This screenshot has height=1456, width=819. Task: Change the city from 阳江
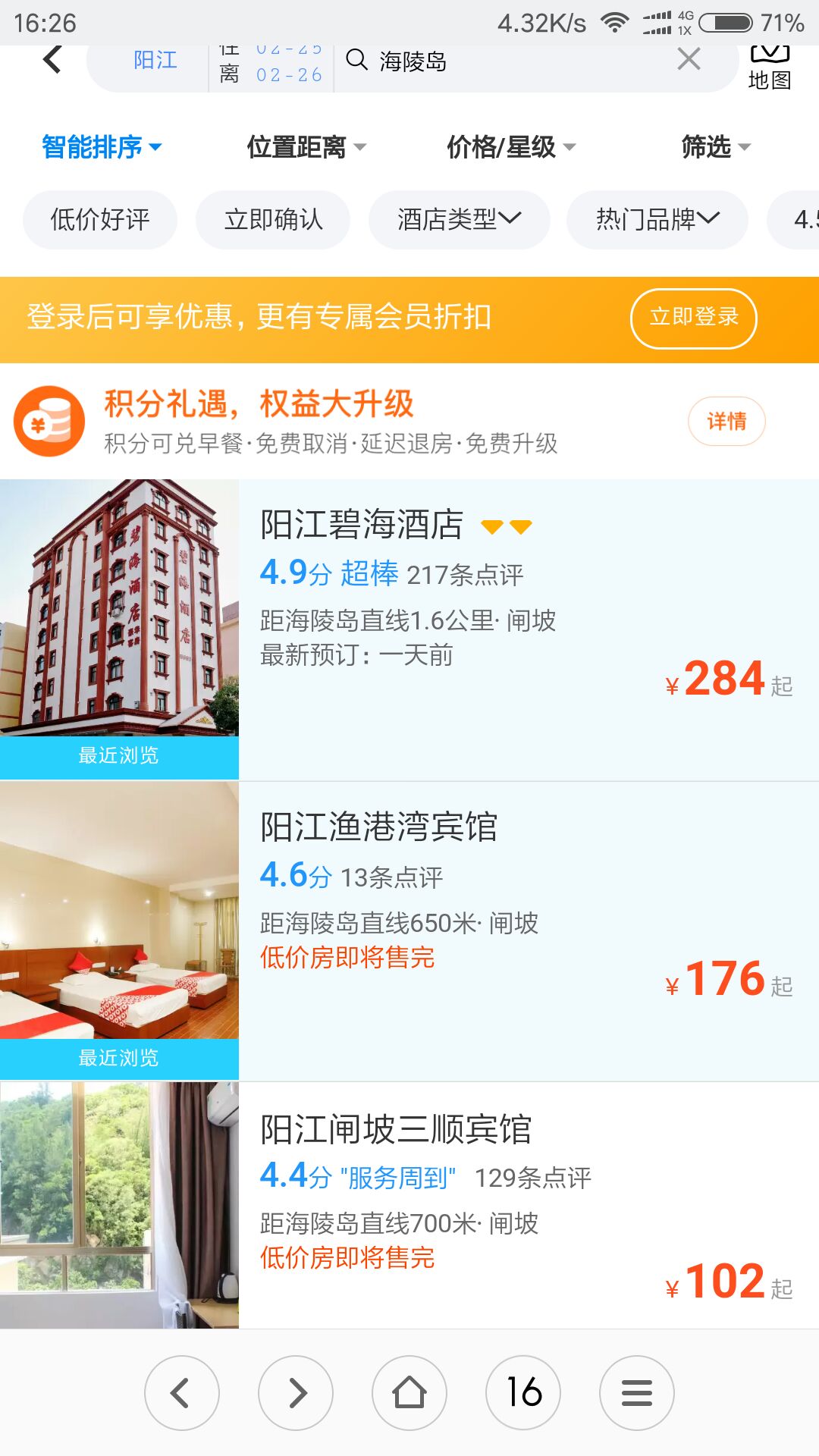pyautogui.click(x=155, y=61)
